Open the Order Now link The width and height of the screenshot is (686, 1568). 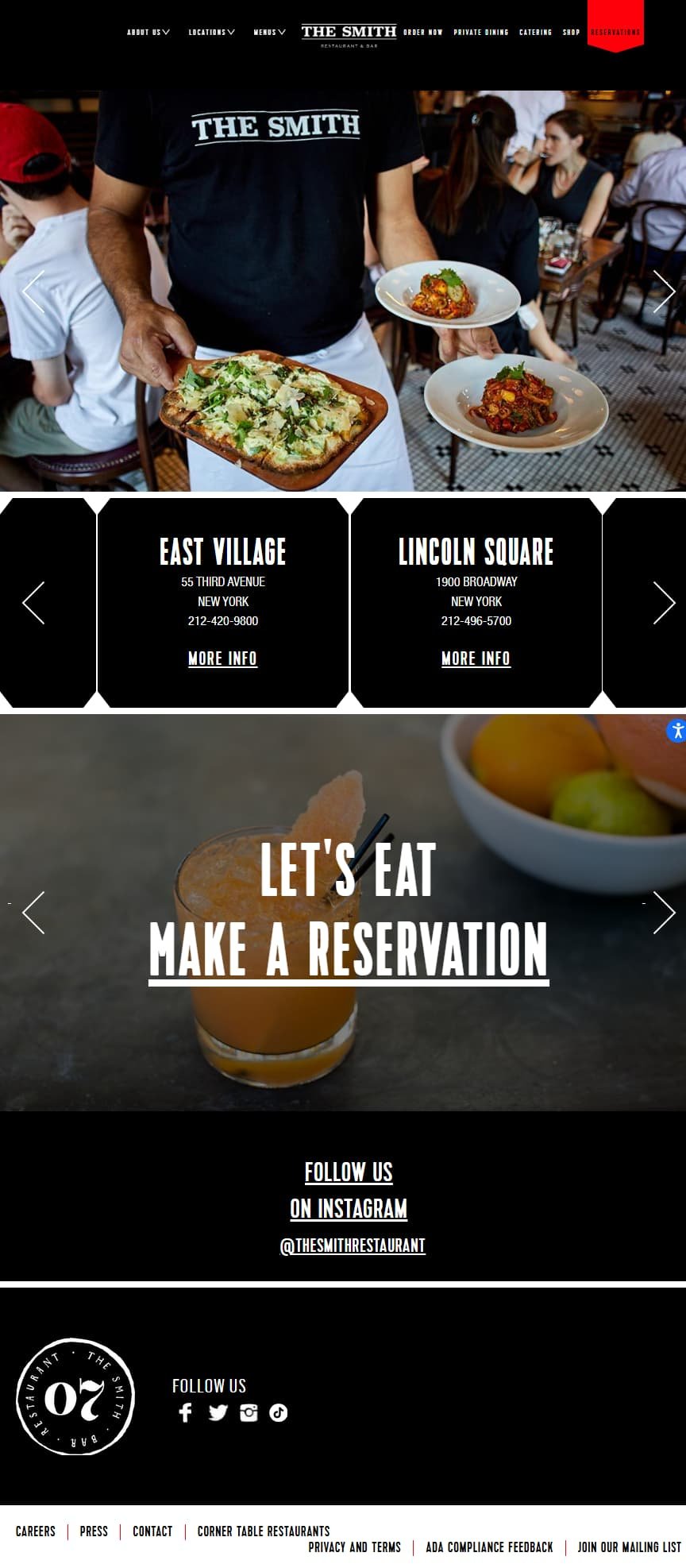click(x=422, y=33)
